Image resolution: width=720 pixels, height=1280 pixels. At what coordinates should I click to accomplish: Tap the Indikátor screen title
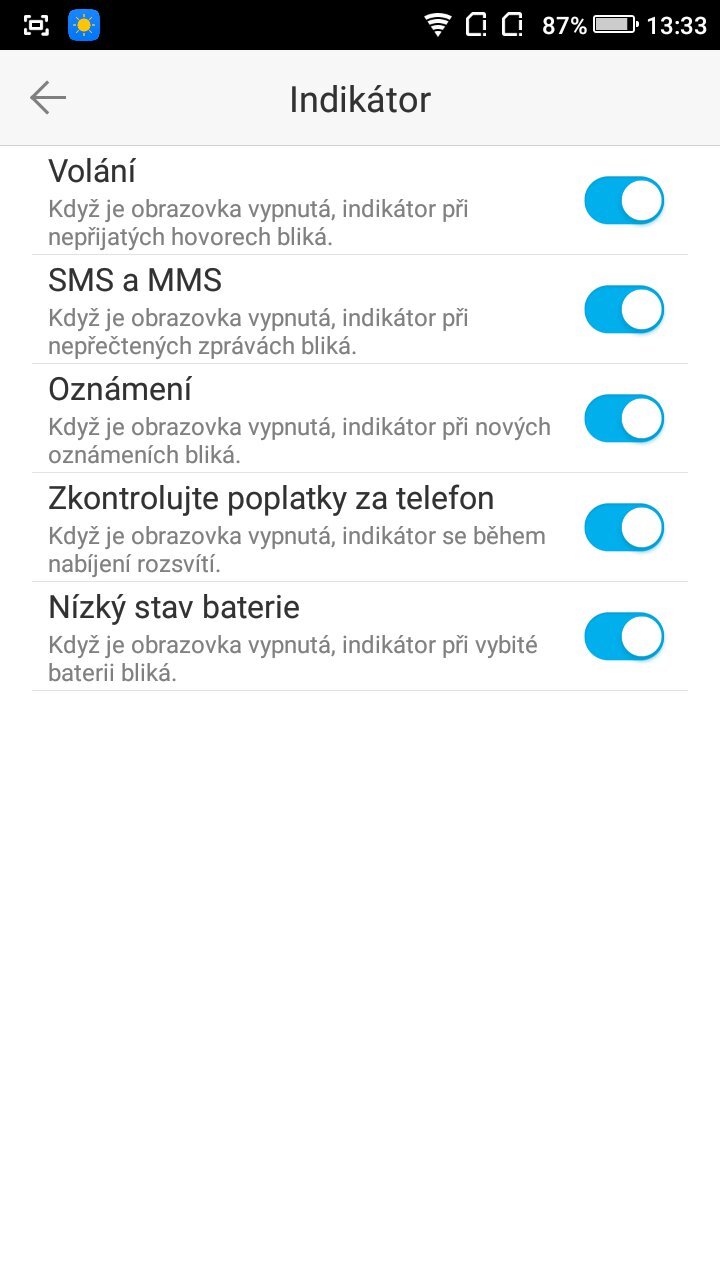click(359, 98)
